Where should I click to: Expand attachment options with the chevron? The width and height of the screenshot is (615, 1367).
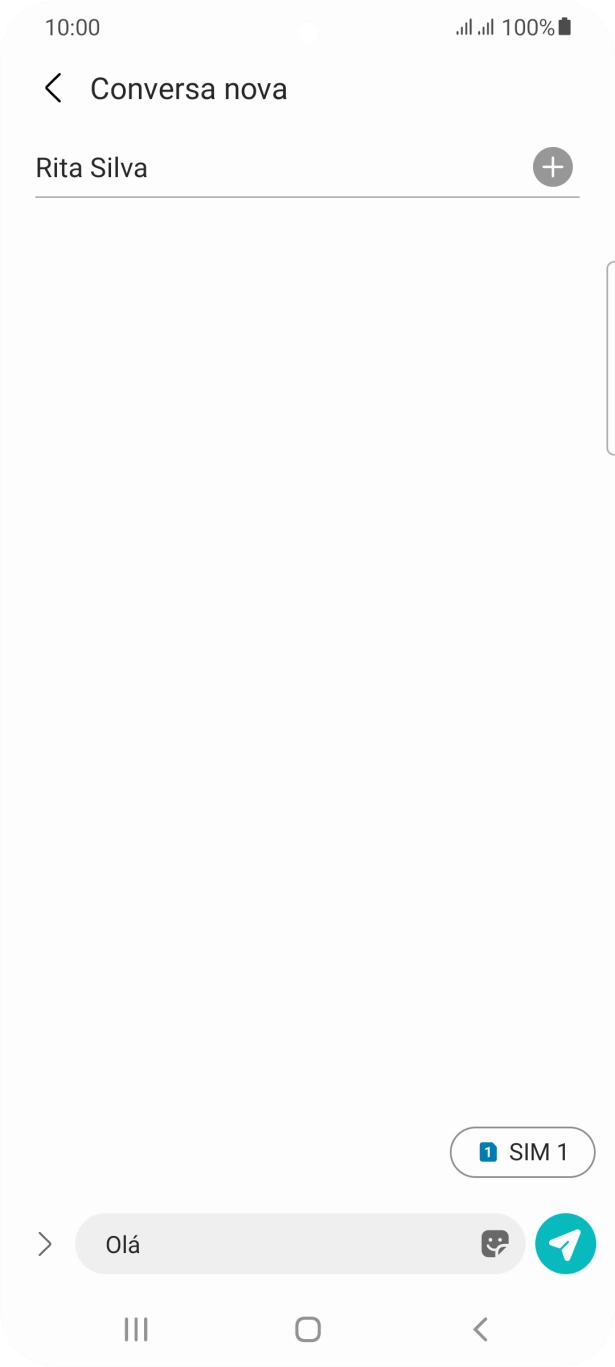(44, 1244)
